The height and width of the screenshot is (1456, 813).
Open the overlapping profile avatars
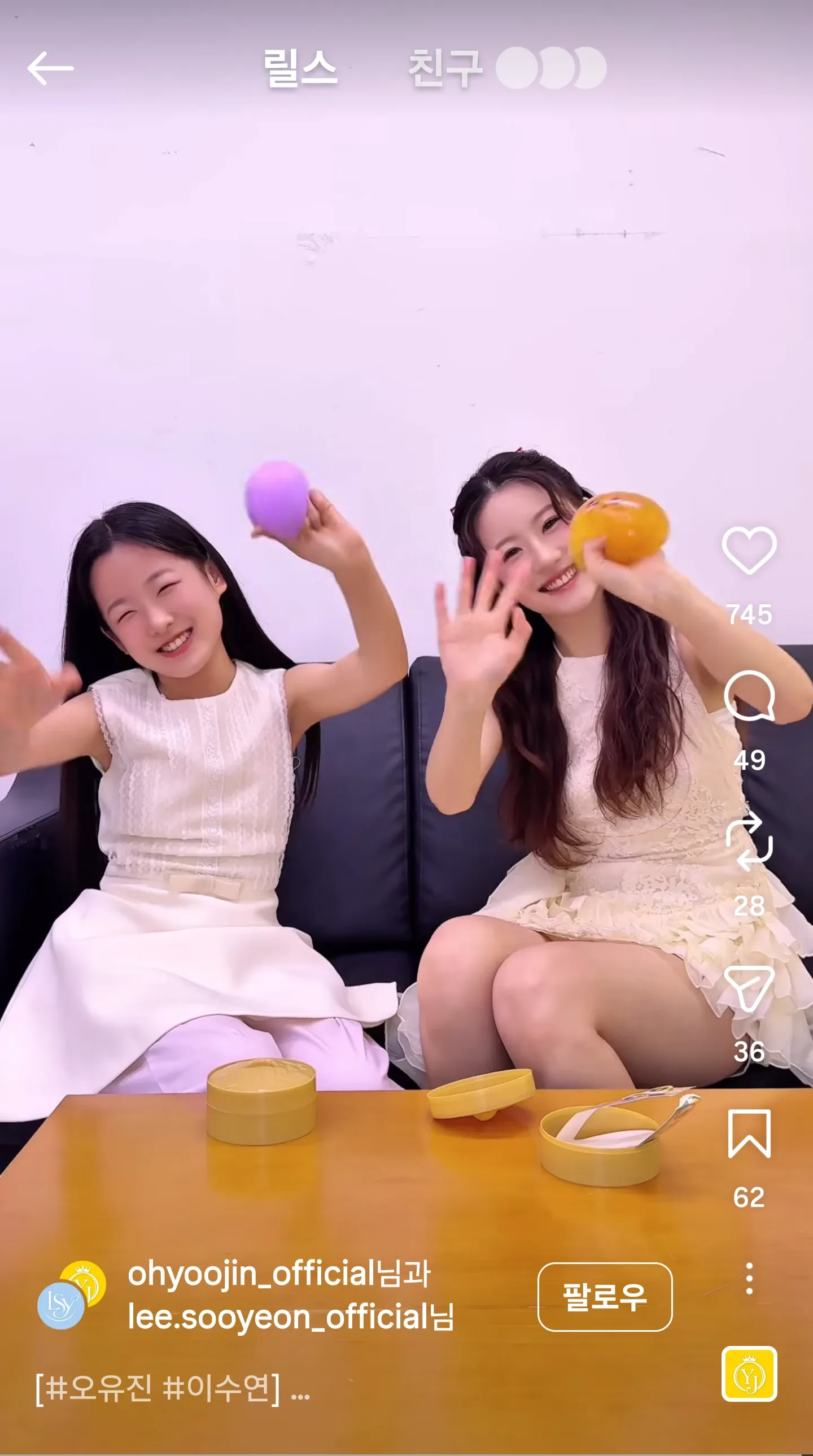click(x=72, y=1295)
